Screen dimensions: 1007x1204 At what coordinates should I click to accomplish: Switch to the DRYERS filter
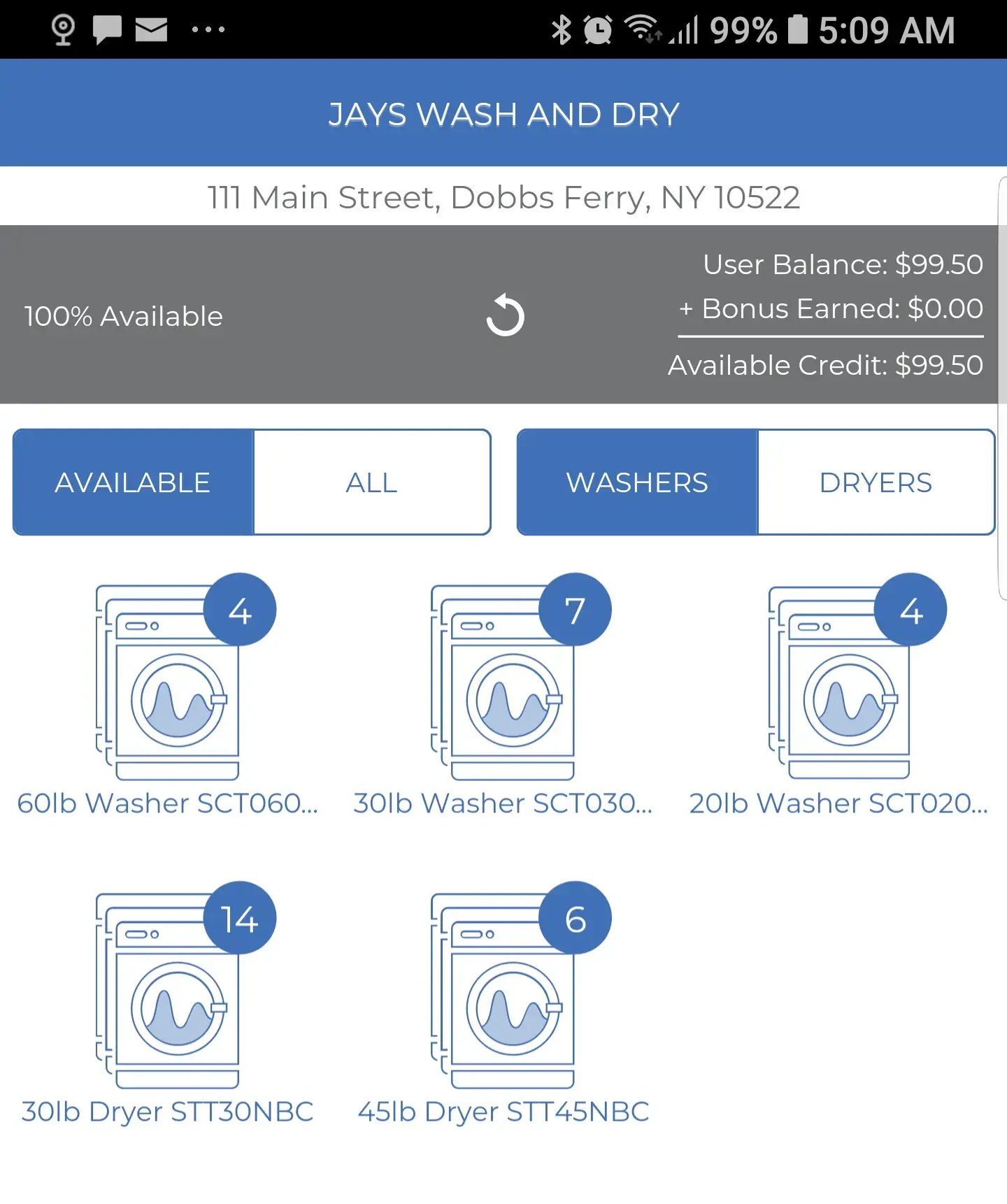[x=876, y=482]
